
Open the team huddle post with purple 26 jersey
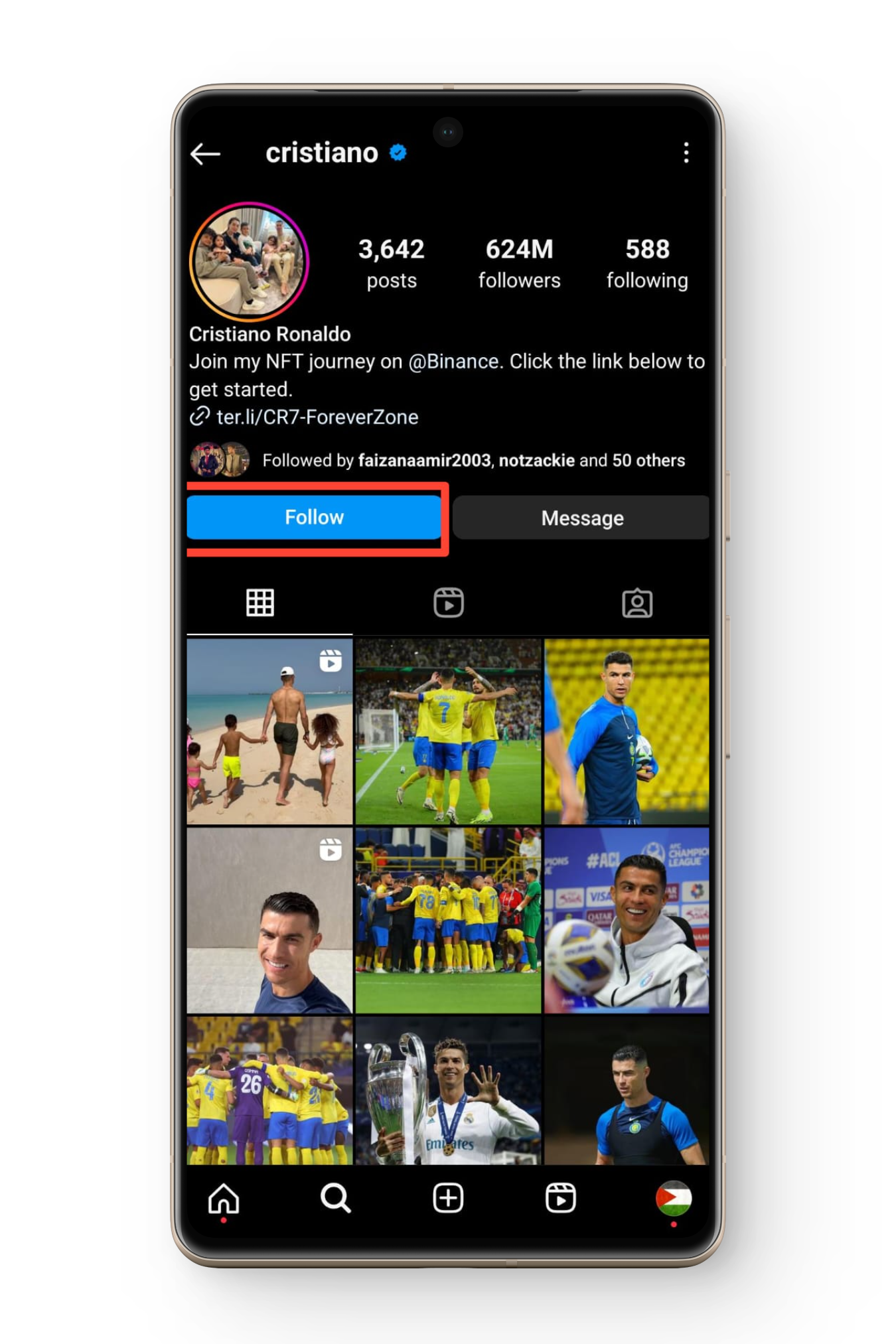coord(269,1092)
